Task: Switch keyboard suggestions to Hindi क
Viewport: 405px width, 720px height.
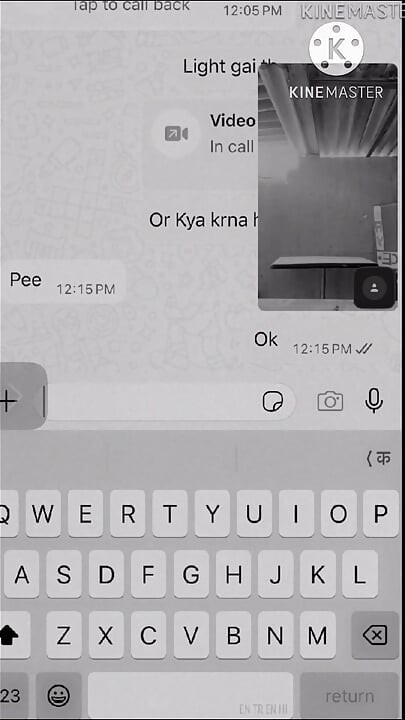Action: (x=378, y=459)
